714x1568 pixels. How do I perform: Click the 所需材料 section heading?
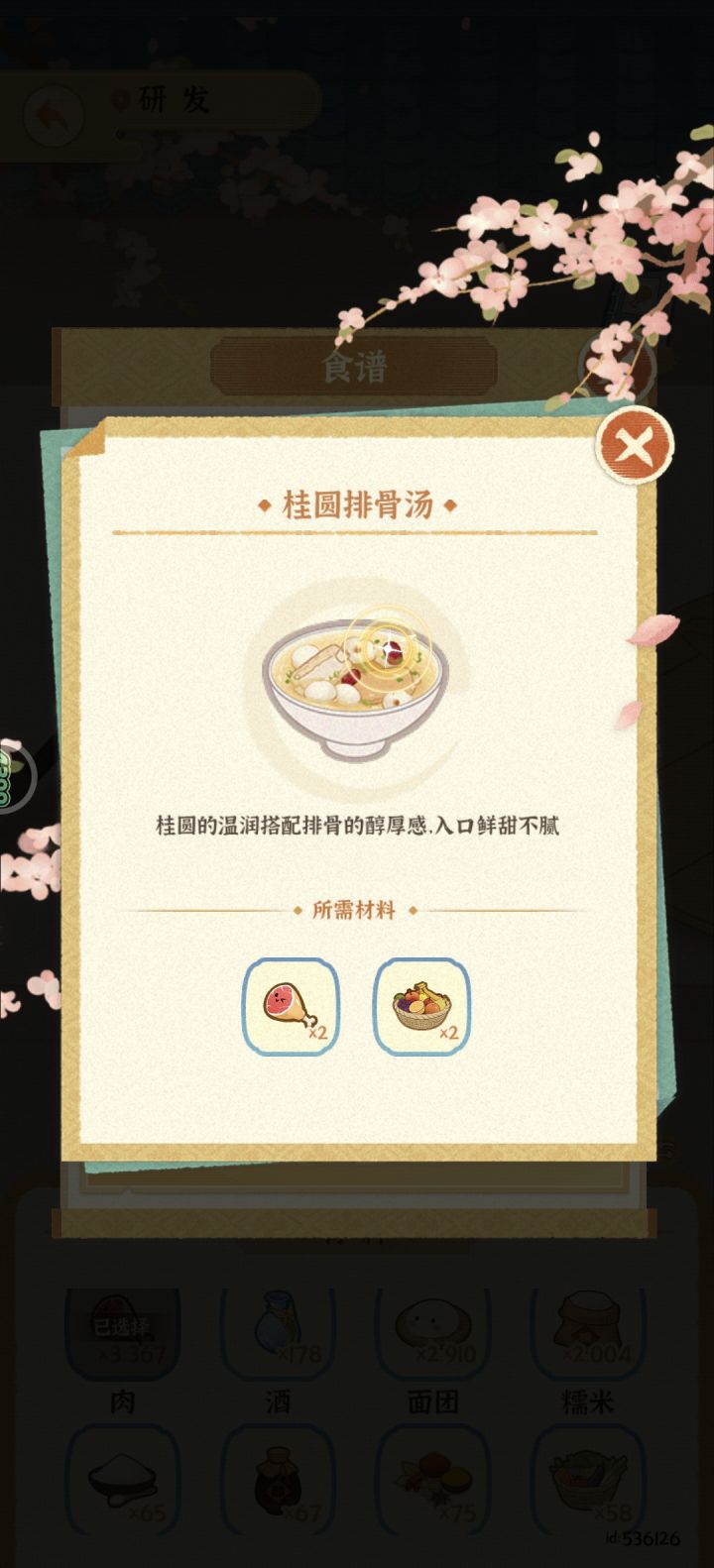[x=357, y=910]
